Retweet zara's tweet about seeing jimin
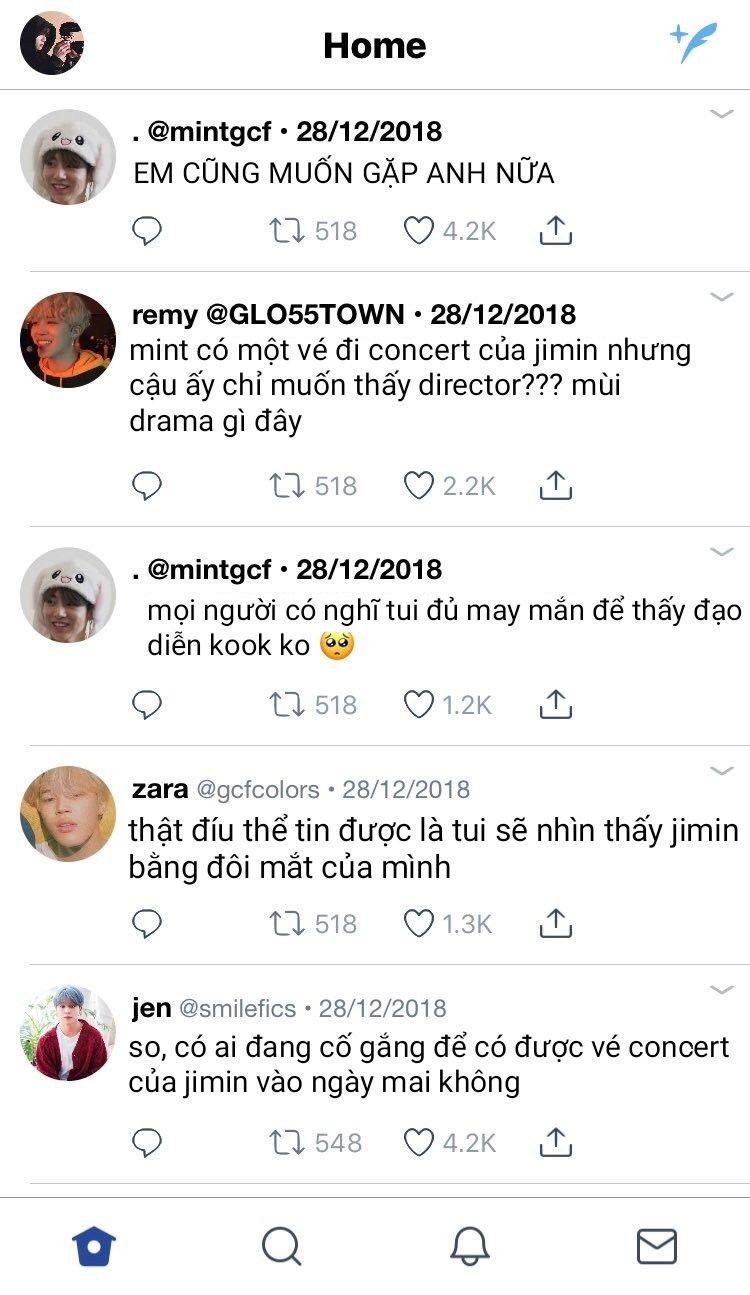The image size is (750, 1295). 285,924
